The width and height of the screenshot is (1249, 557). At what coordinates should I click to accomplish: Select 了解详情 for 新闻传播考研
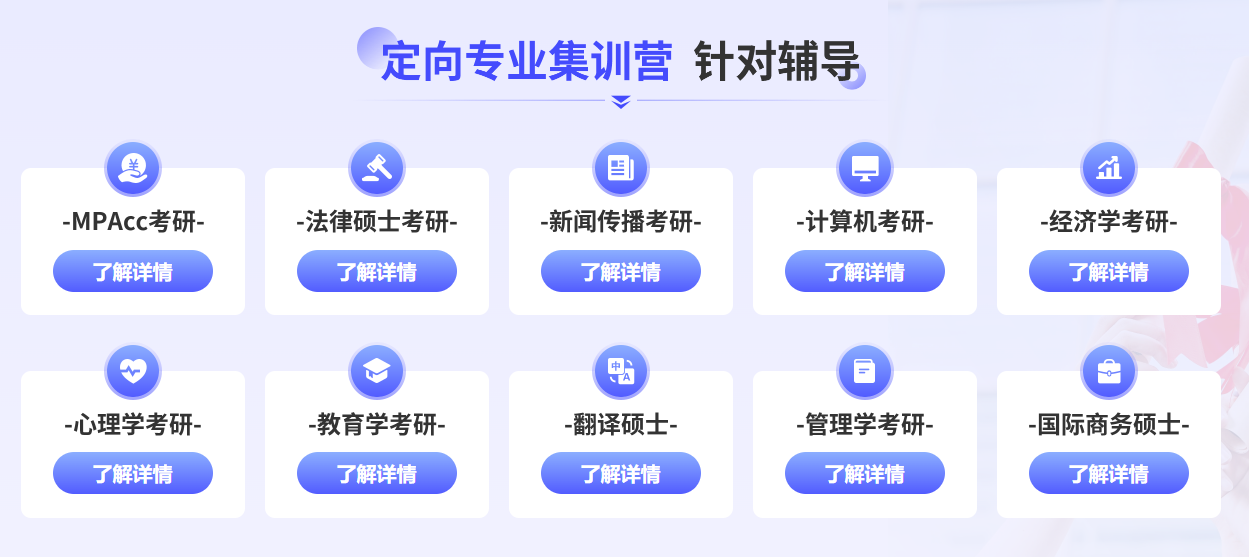point(621,271)
